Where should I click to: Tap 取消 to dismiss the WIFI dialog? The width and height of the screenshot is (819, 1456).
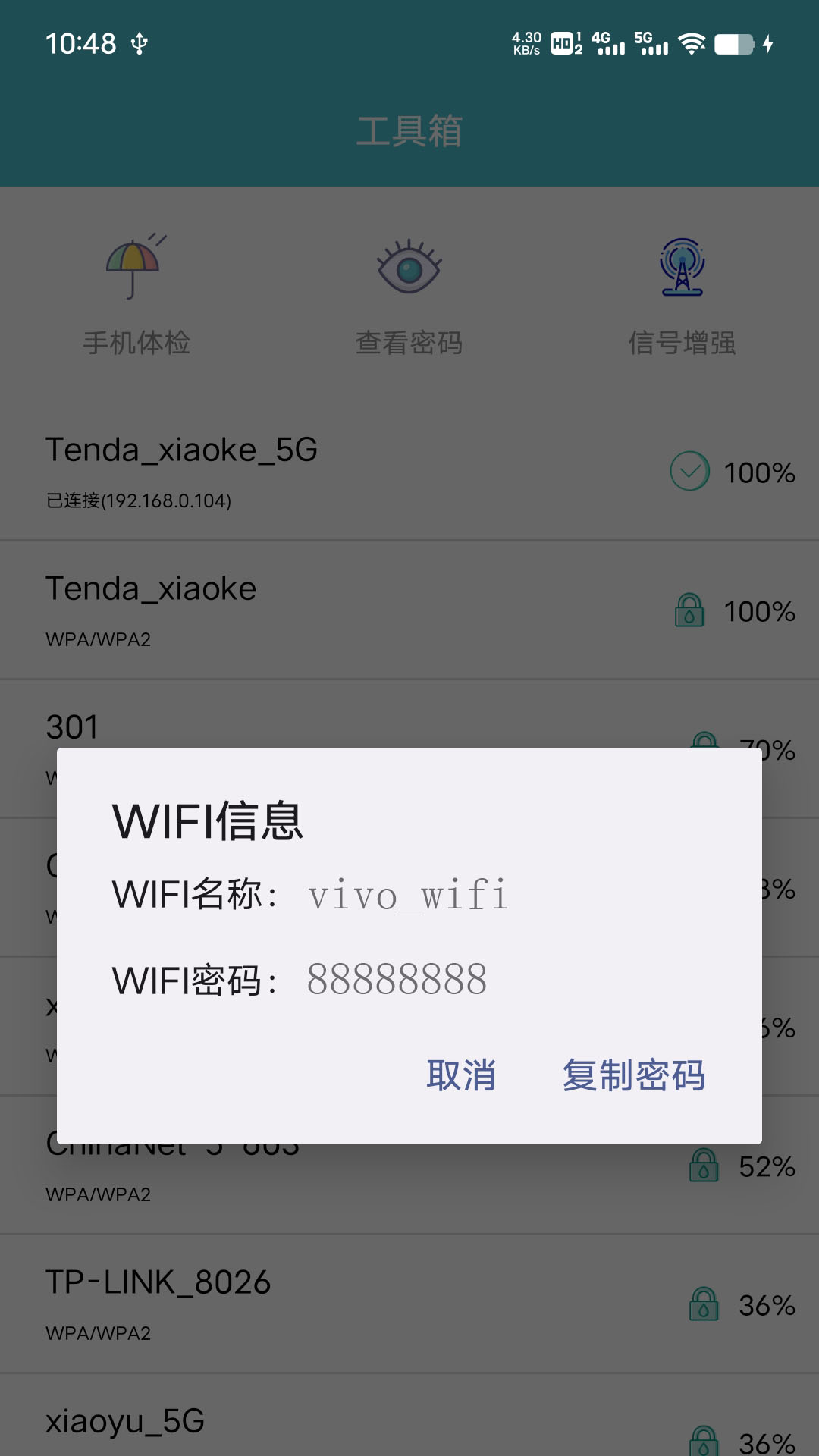click(461, 1075)
